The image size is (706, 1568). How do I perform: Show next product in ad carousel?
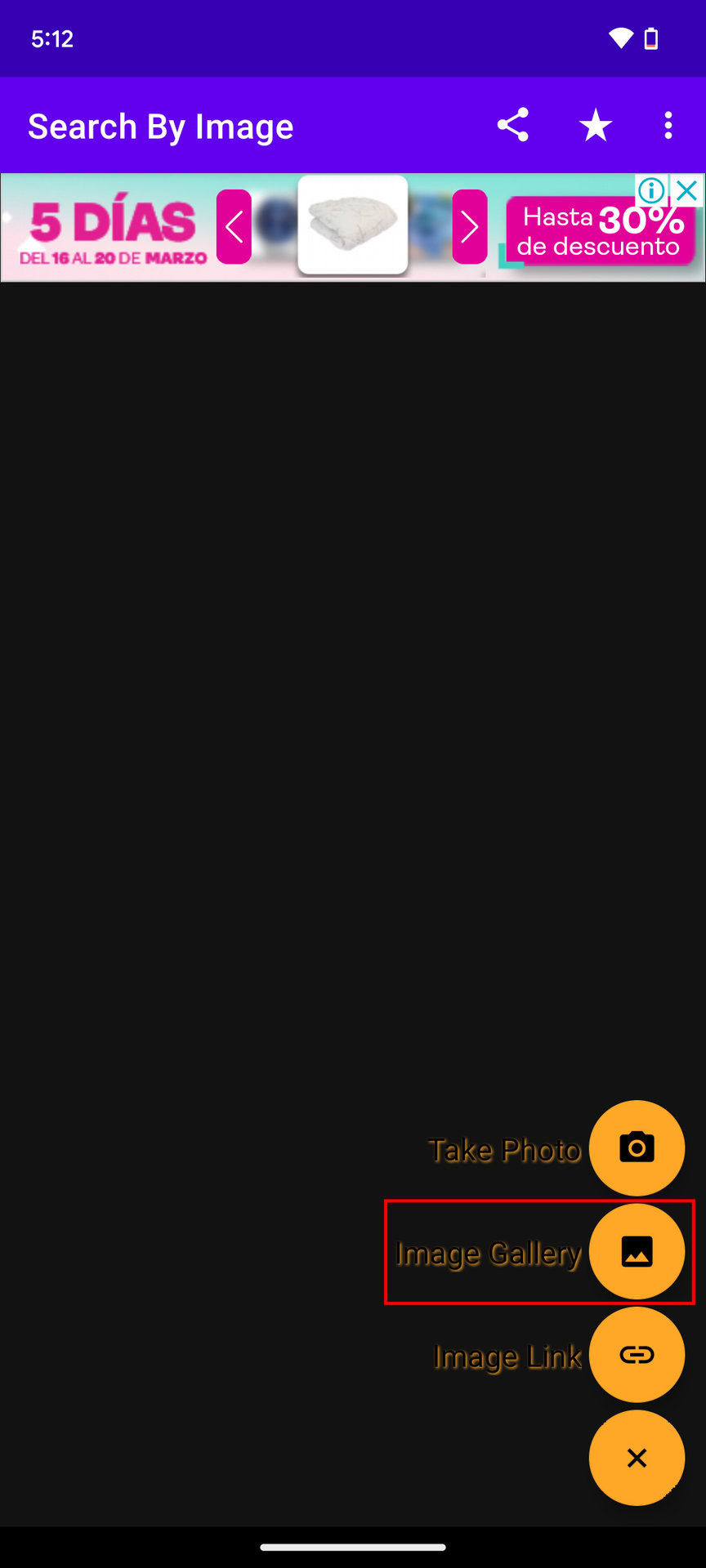pyautogui.click(x=469, y=227)
